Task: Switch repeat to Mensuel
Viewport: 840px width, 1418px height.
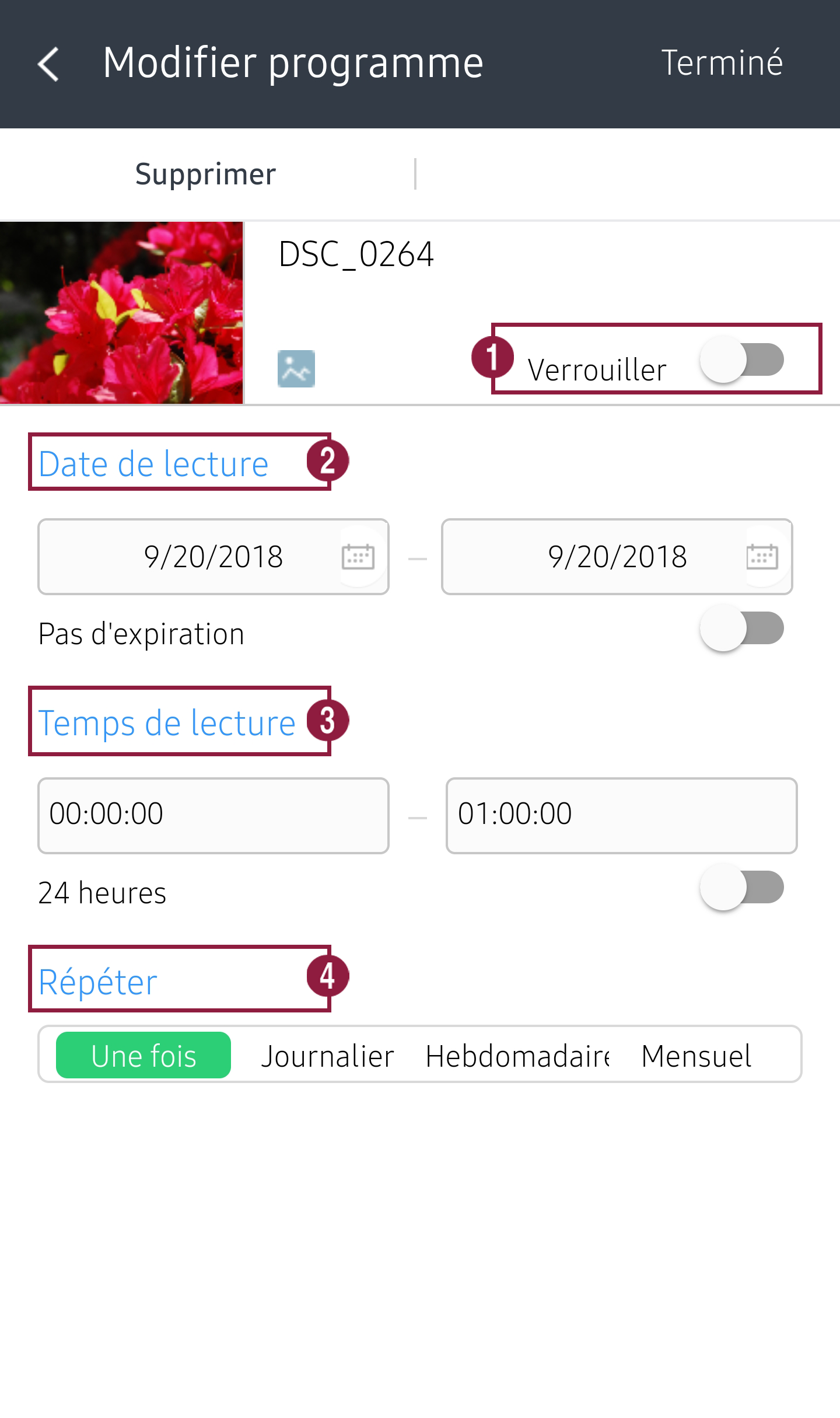Action: pos(696,1055)
